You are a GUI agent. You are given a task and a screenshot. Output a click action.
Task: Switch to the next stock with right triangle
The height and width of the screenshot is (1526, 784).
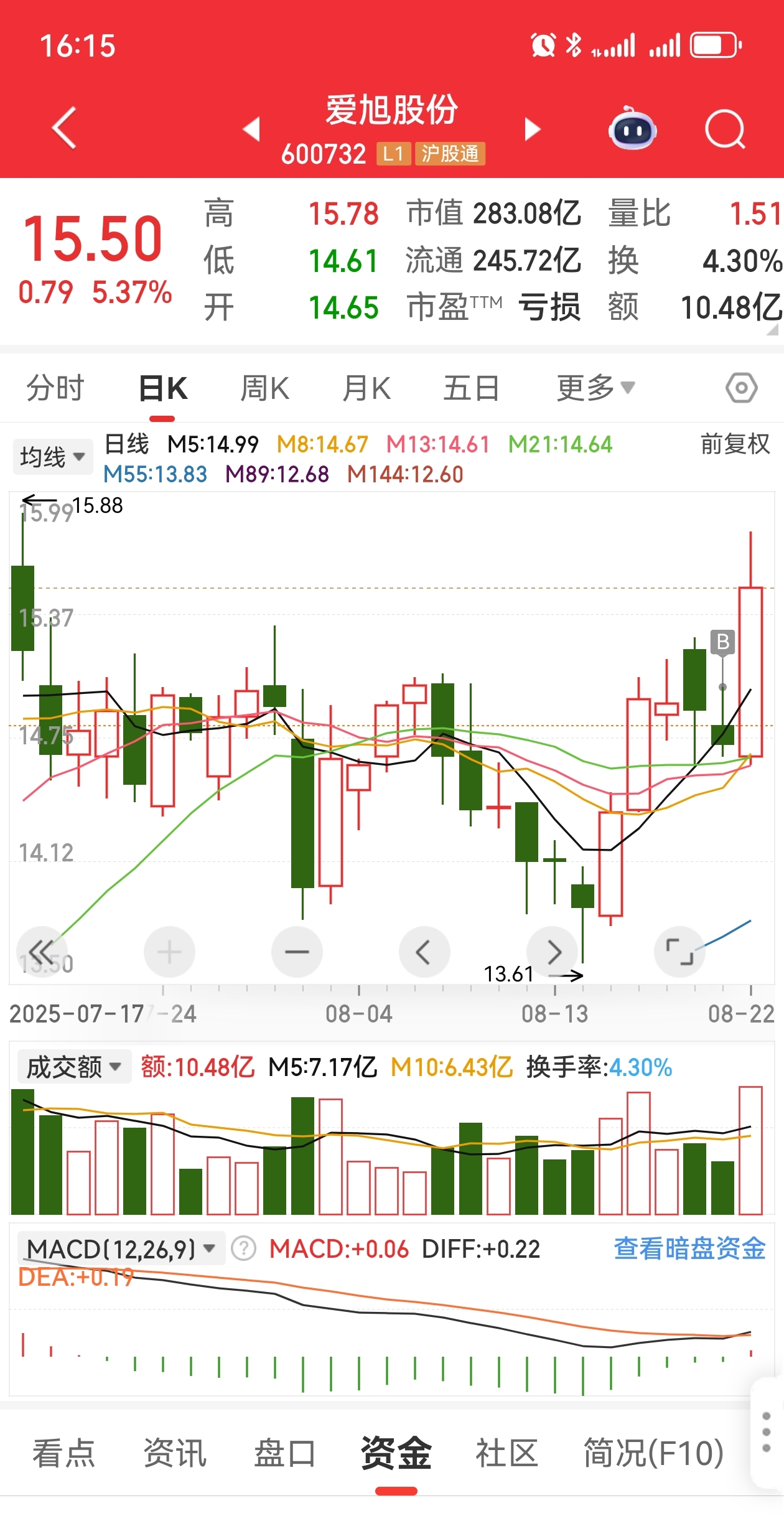[533, 129]
